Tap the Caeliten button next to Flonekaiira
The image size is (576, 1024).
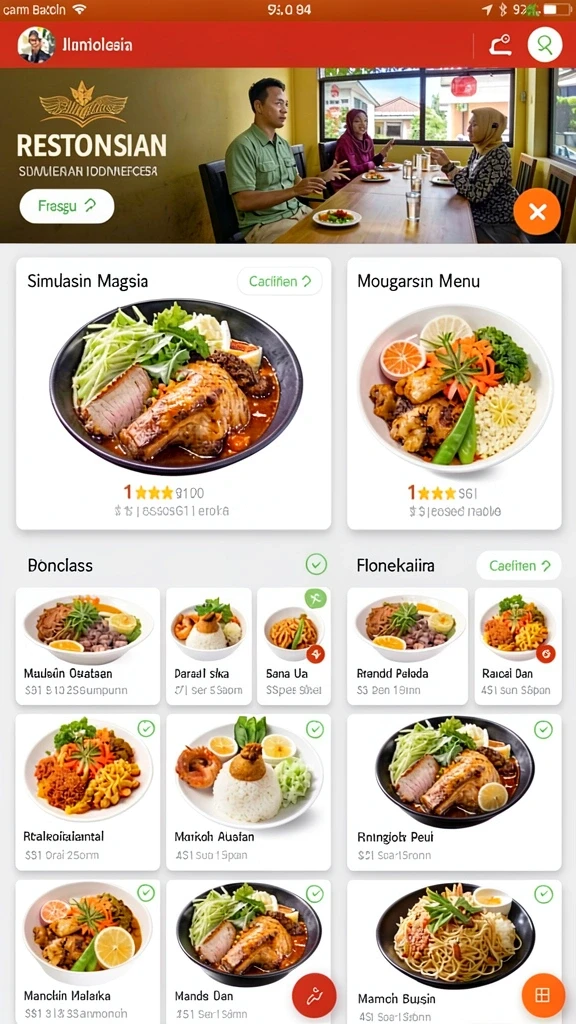519,566
